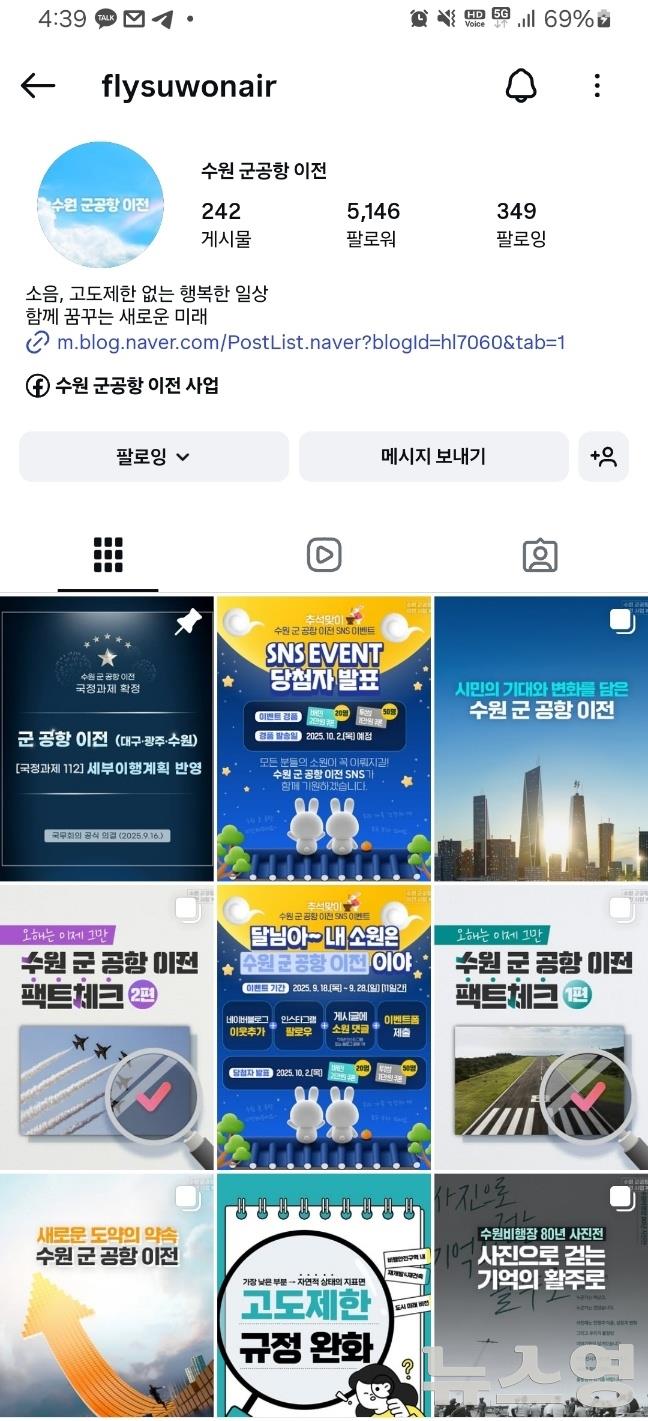
Task: Switch to the tagged posts tab
Action: tap(540, 555)
